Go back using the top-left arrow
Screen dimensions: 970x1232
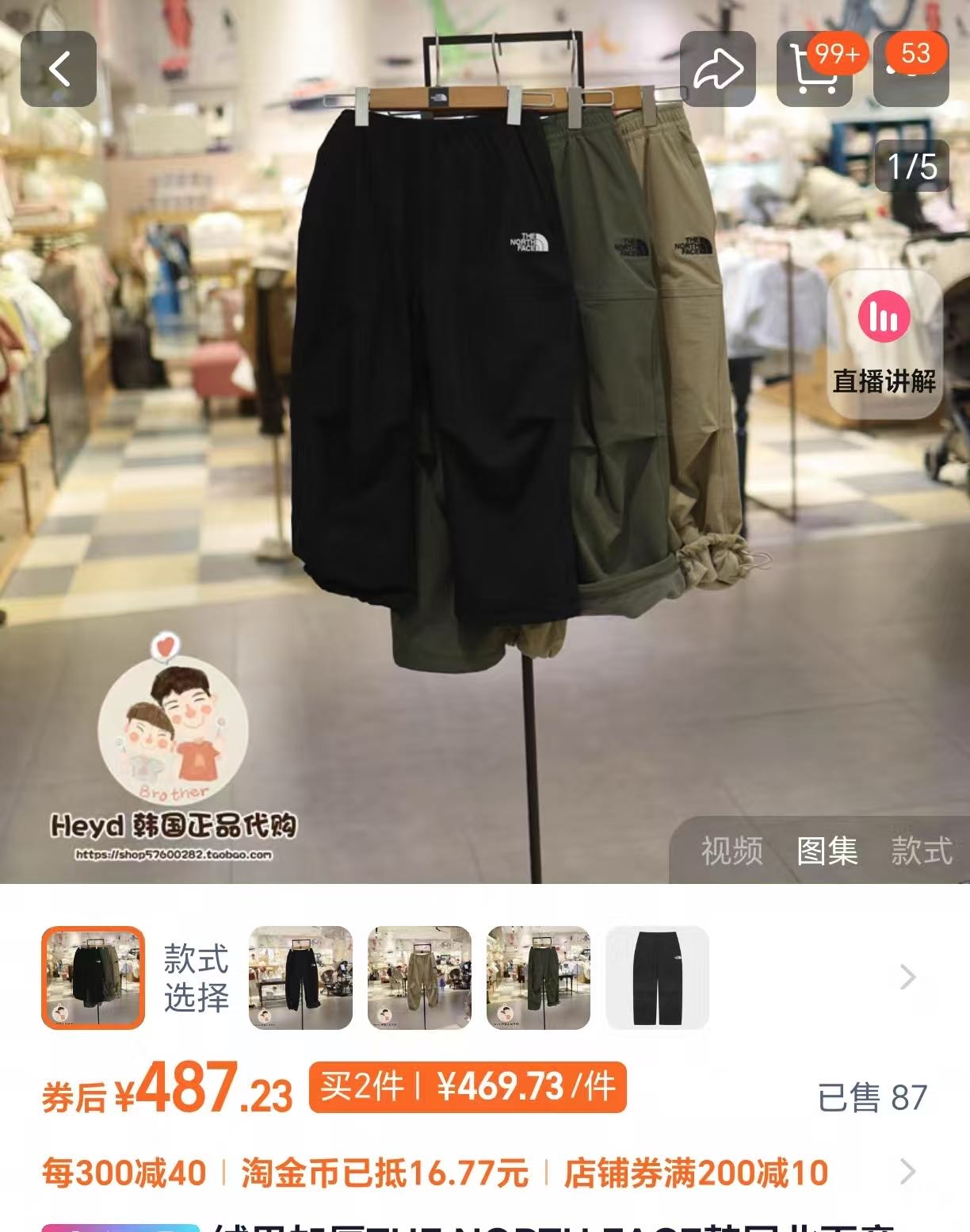[59, 69]
